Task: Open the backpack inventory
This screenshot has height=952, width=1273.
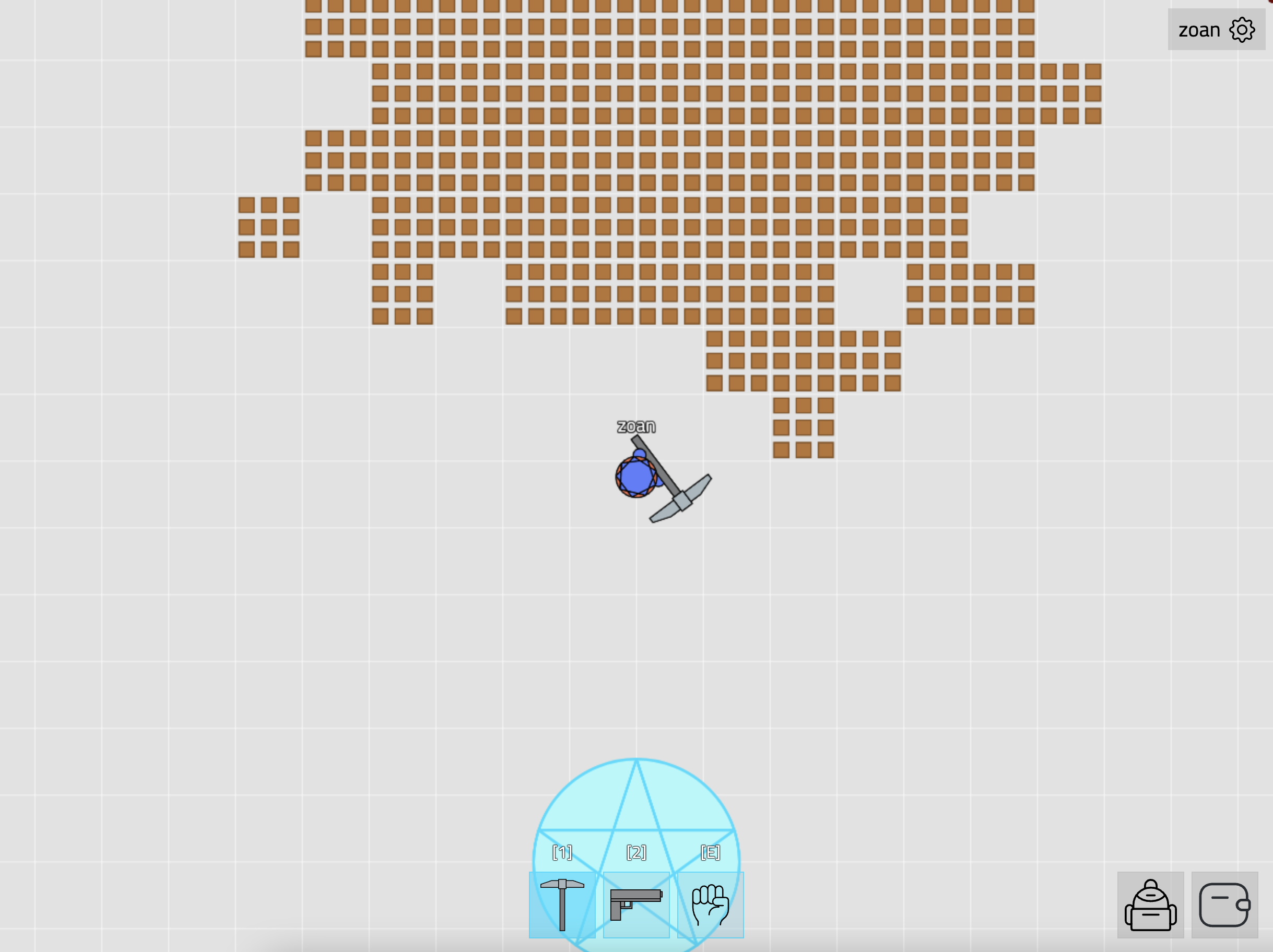Action: click(1150, 906)
